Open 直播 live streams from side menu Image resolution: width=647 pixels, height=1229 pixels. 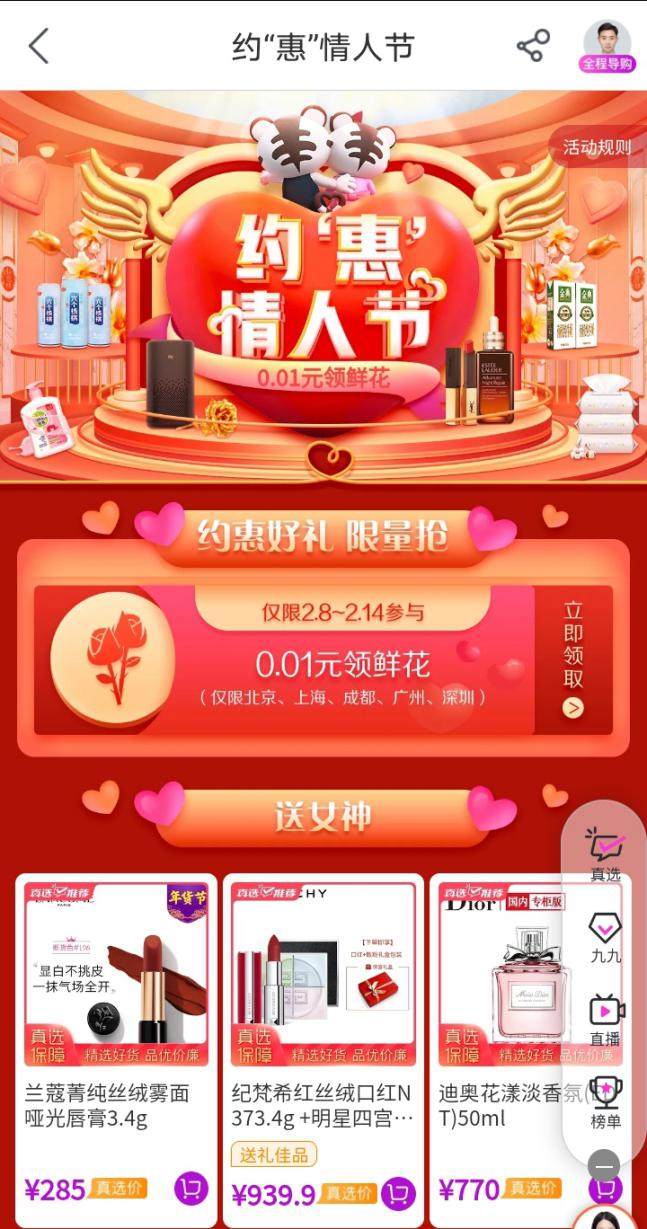click(x=605, y=1019)
